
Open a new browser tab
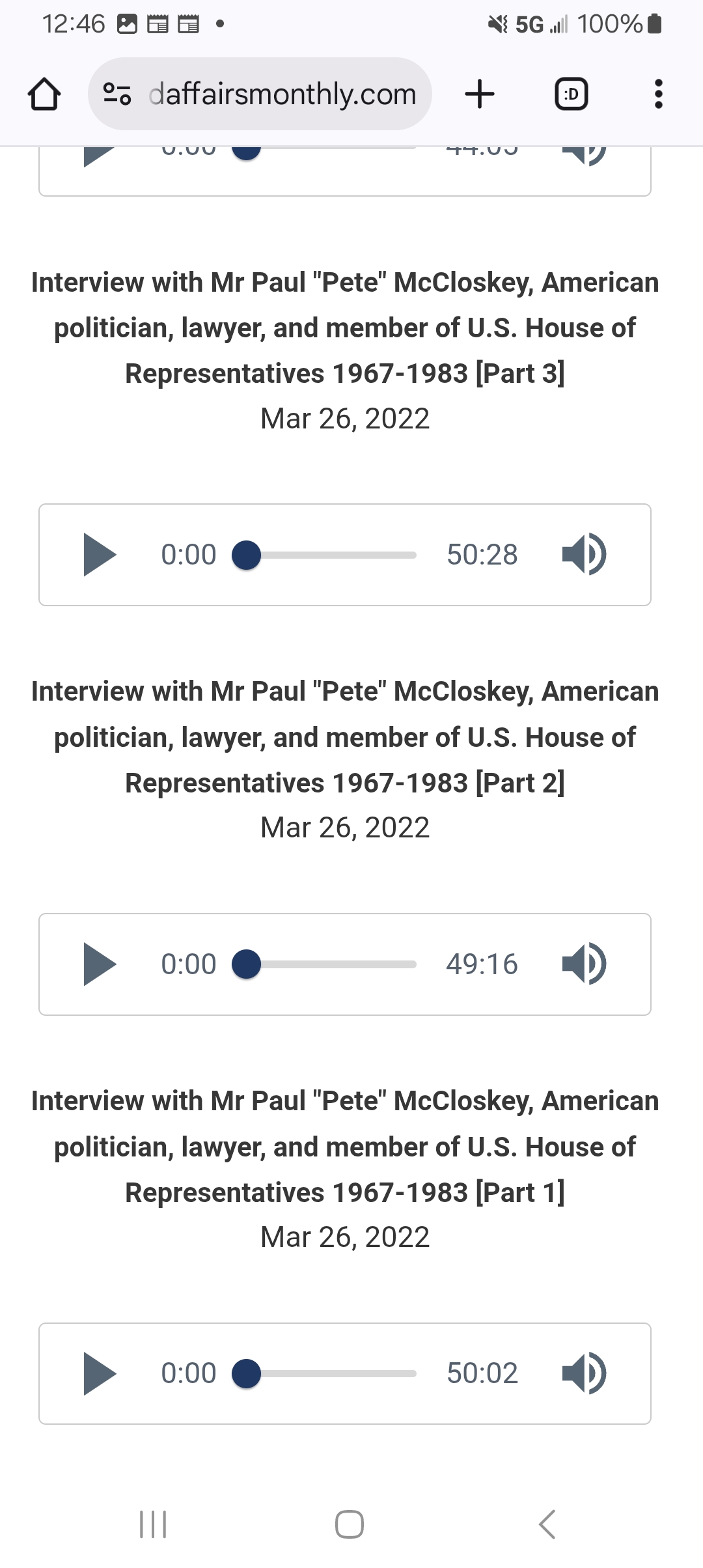click(x=480, y=94)
